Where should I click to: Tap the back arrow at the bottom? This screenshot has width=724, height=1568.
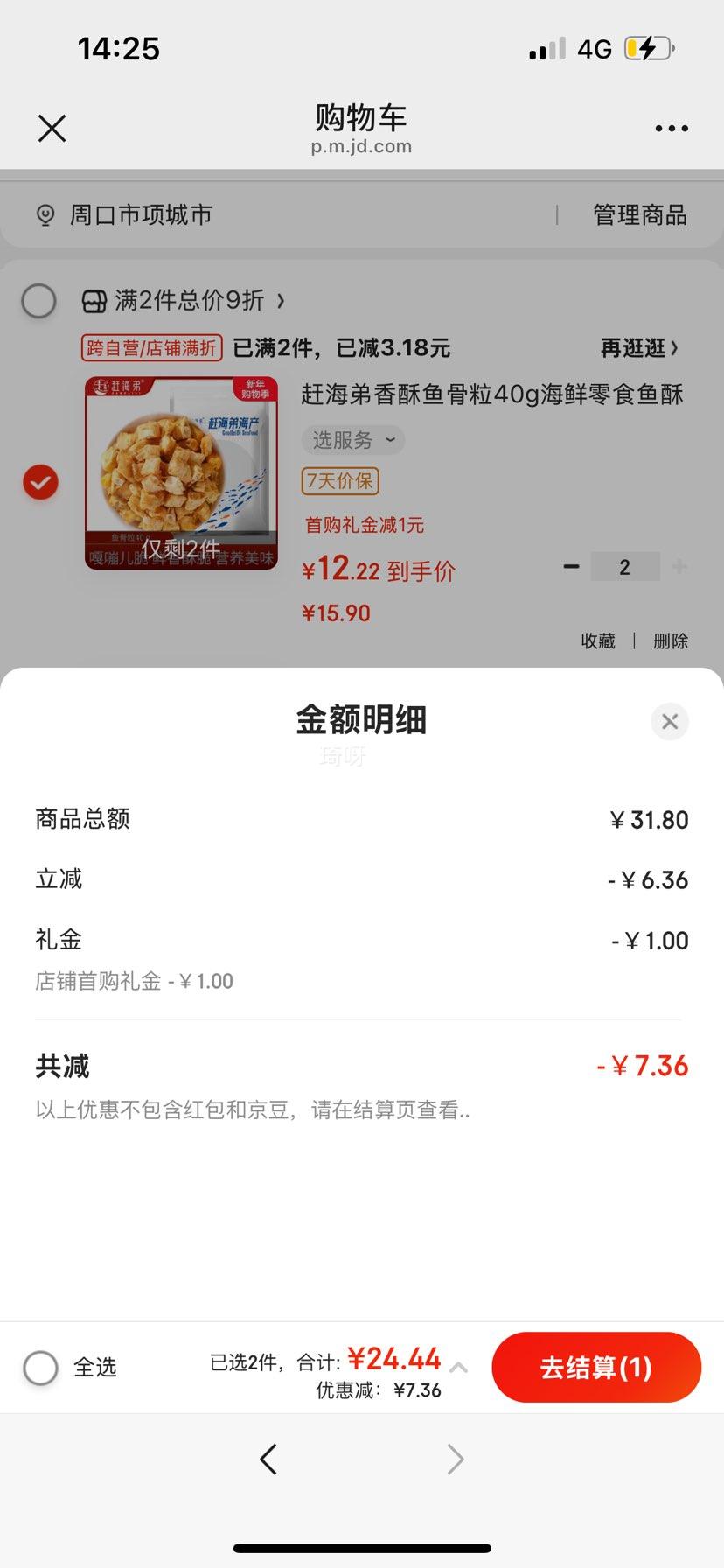point(268,1459)
